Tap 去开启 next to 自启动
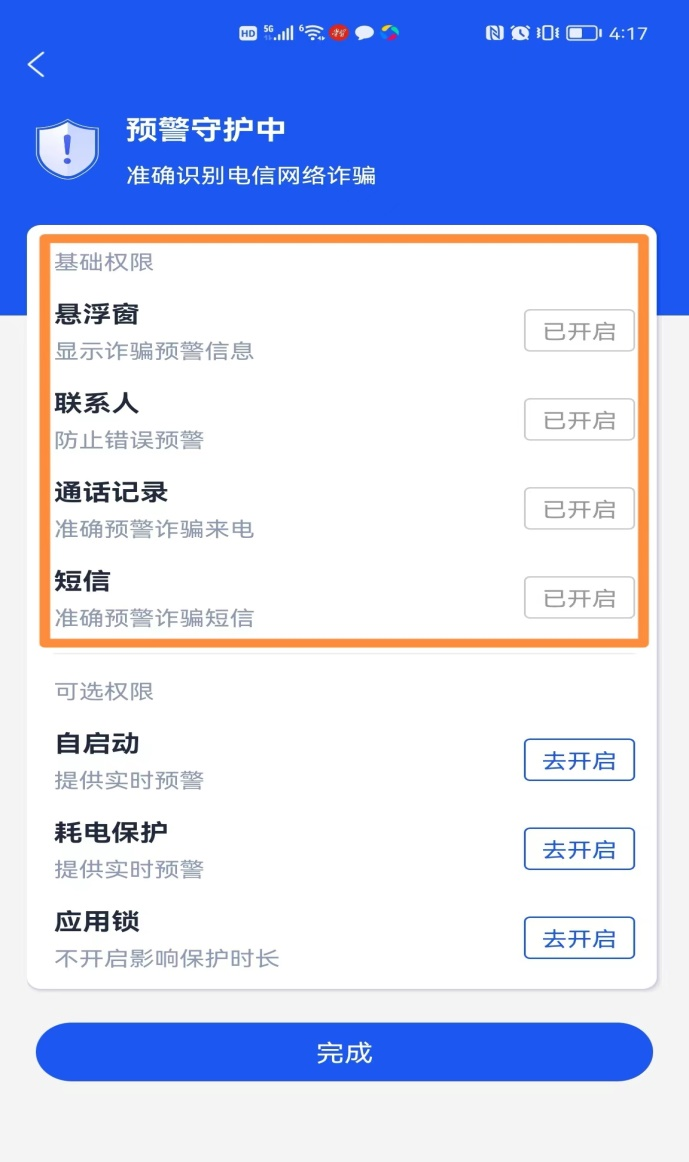689x1162 pixels. coord(579,761)
